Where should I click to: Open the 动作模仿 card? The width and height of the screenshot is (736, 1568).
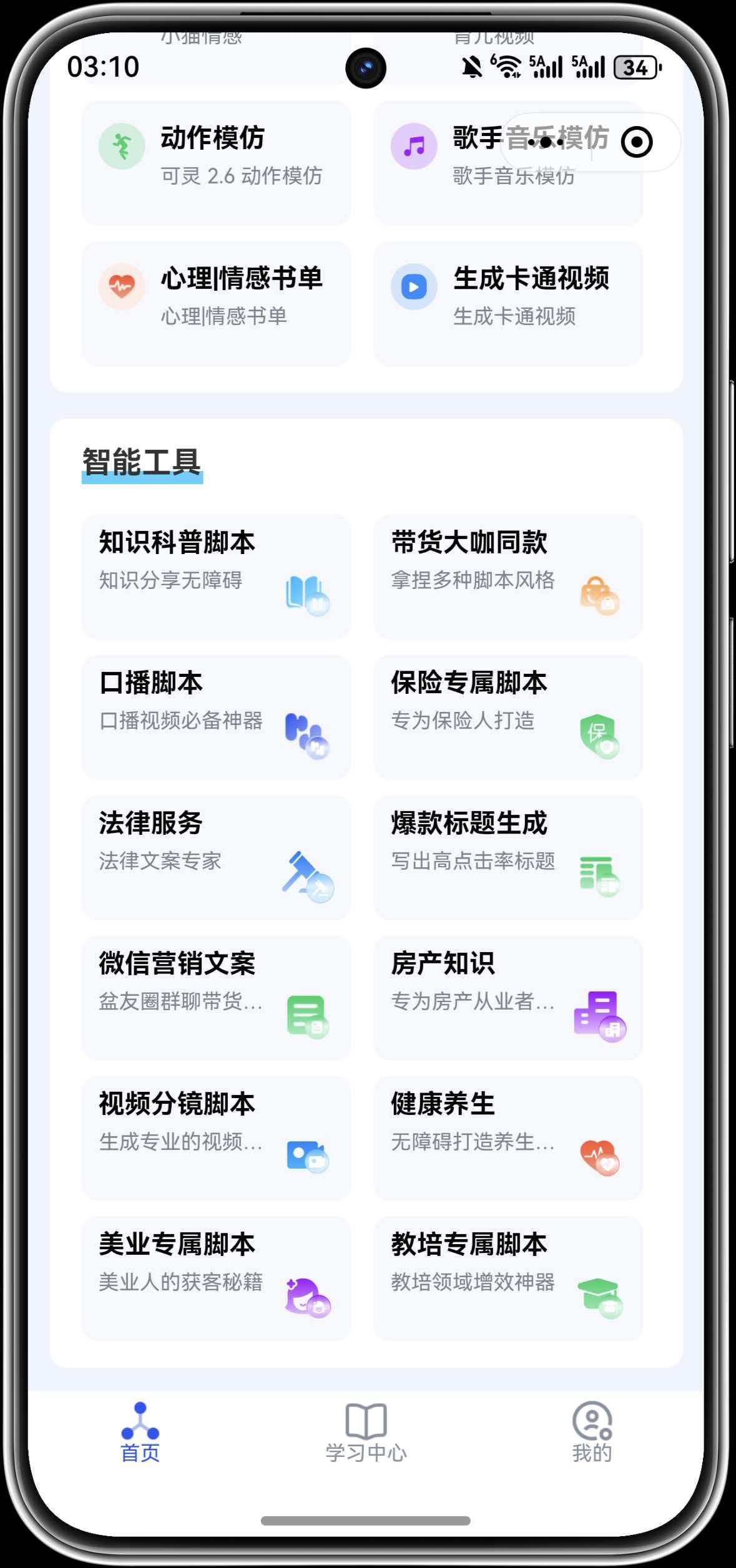(x=215, y=162)
